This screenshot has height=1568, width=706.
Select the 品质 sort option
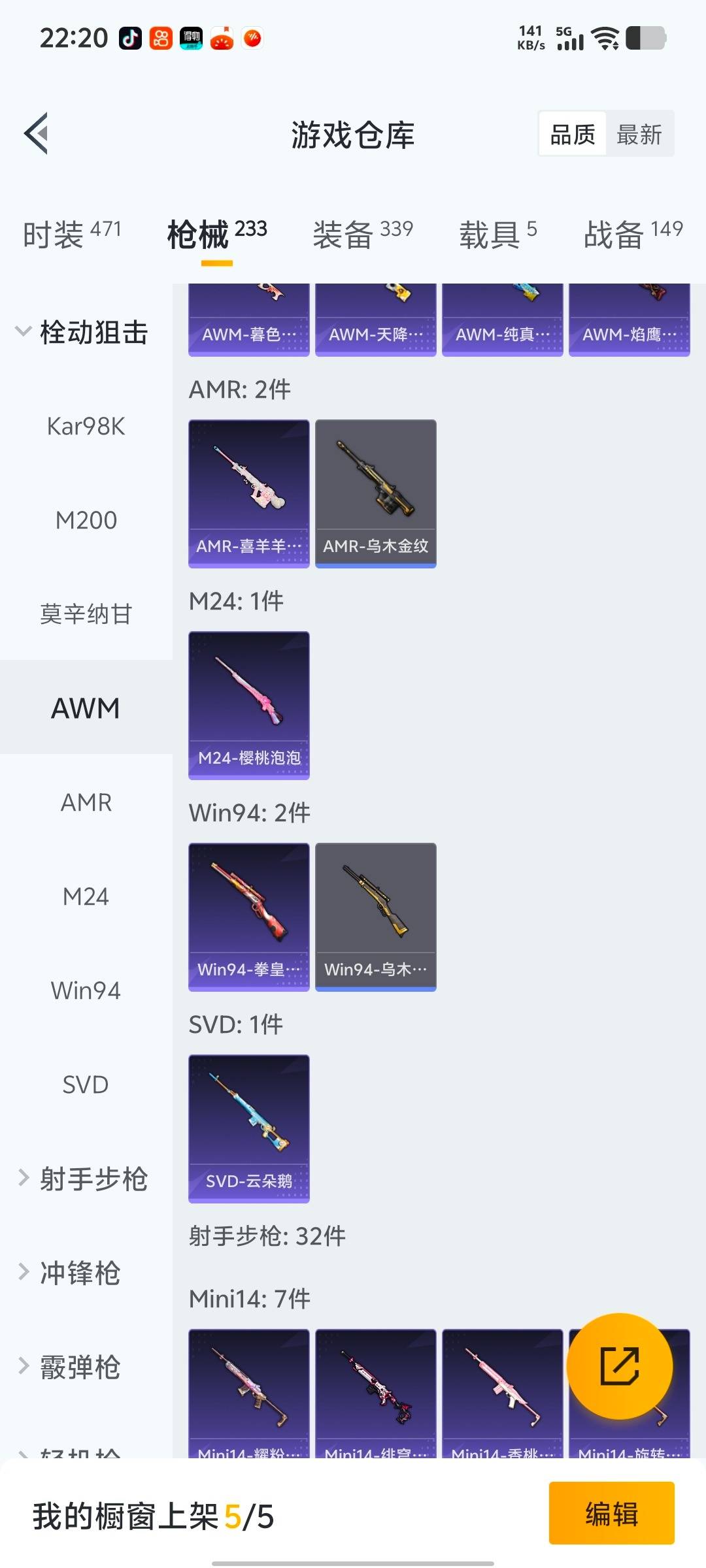[x=573, y=135]
